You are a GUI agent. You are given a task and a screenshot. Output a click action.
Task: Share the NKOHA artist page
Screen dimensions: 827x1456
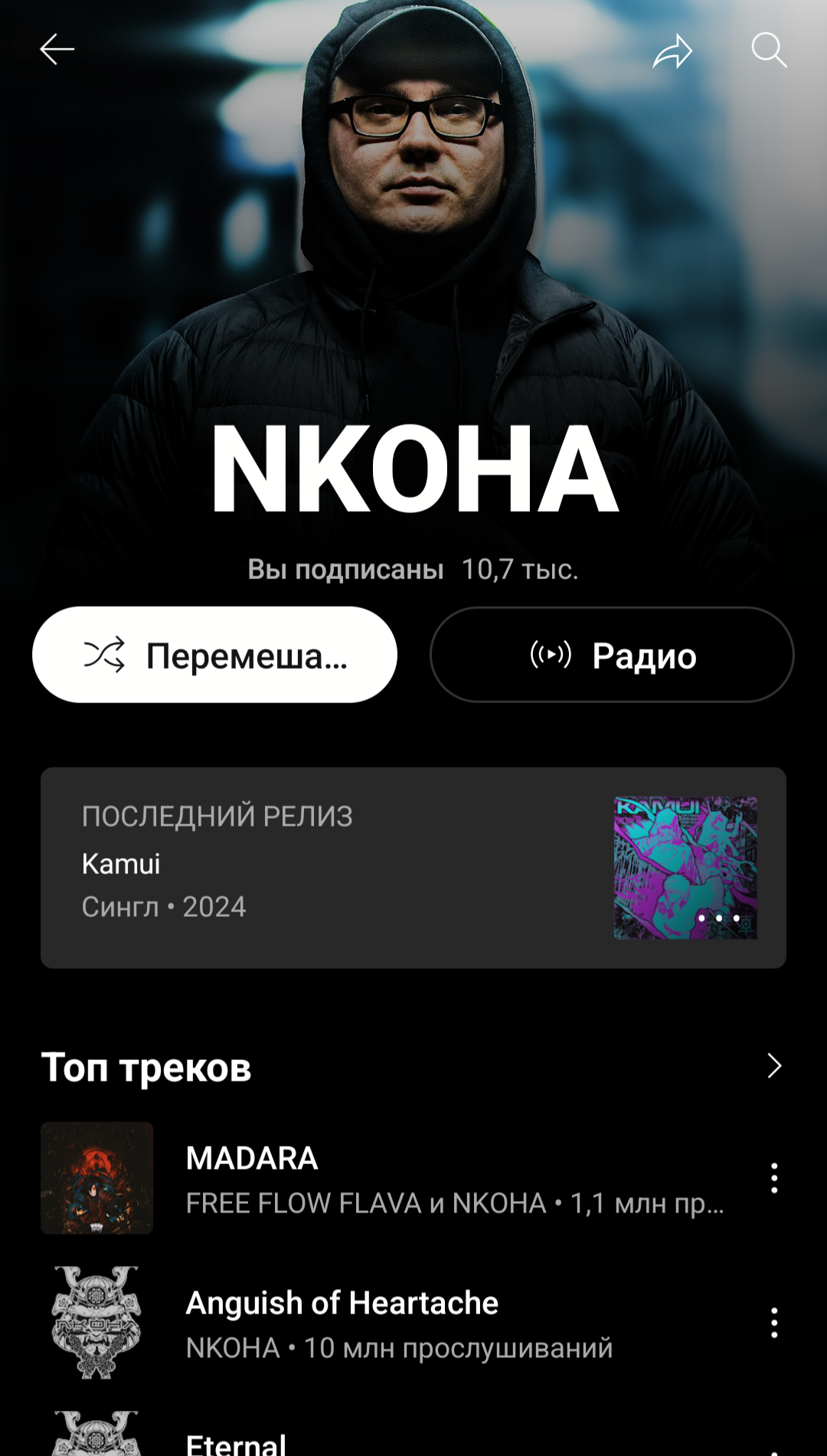[672, 51]
